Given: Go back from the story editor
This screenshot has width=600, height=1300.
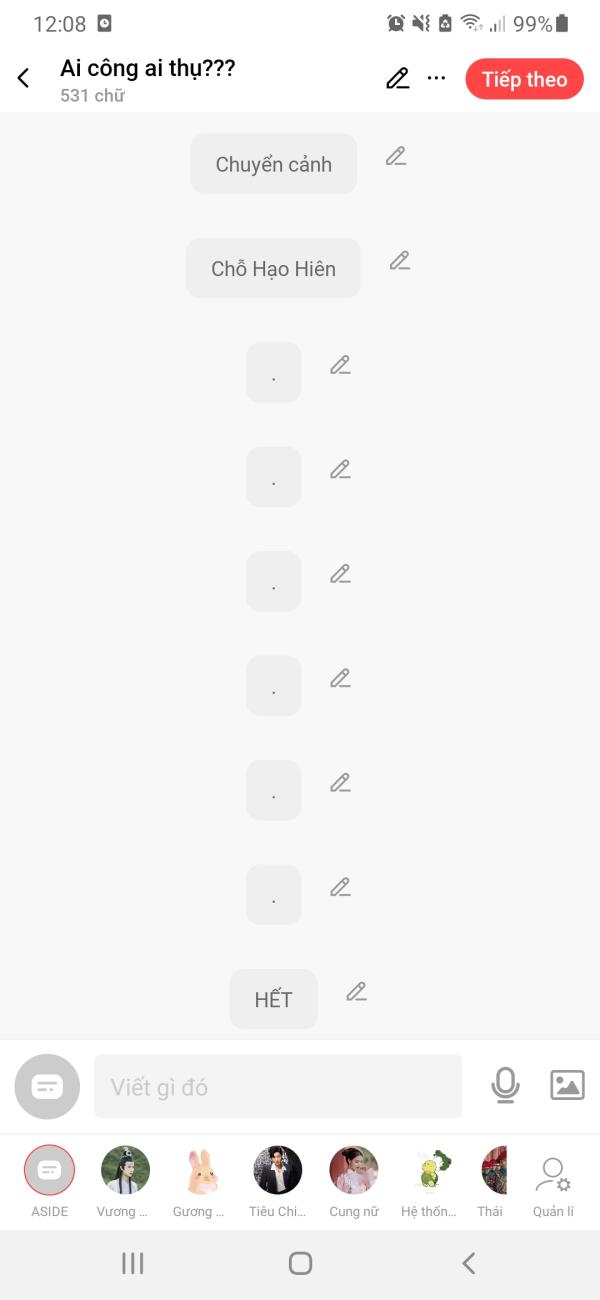Looking at the screenshot, I should (x=24, y=79).
